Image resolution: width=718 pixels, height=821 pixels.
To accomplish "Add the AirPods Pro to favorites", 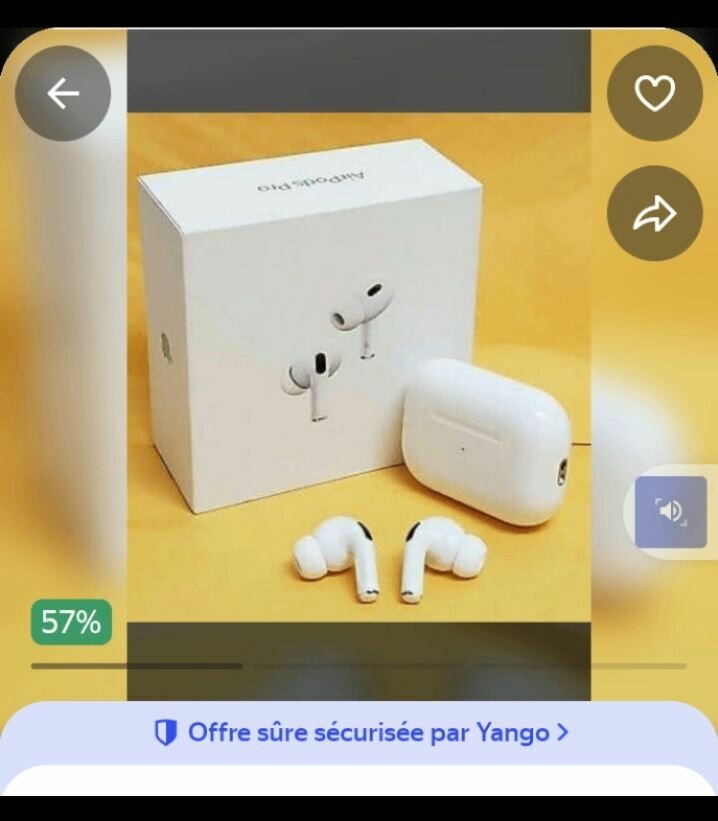I will tap(655, 94).
